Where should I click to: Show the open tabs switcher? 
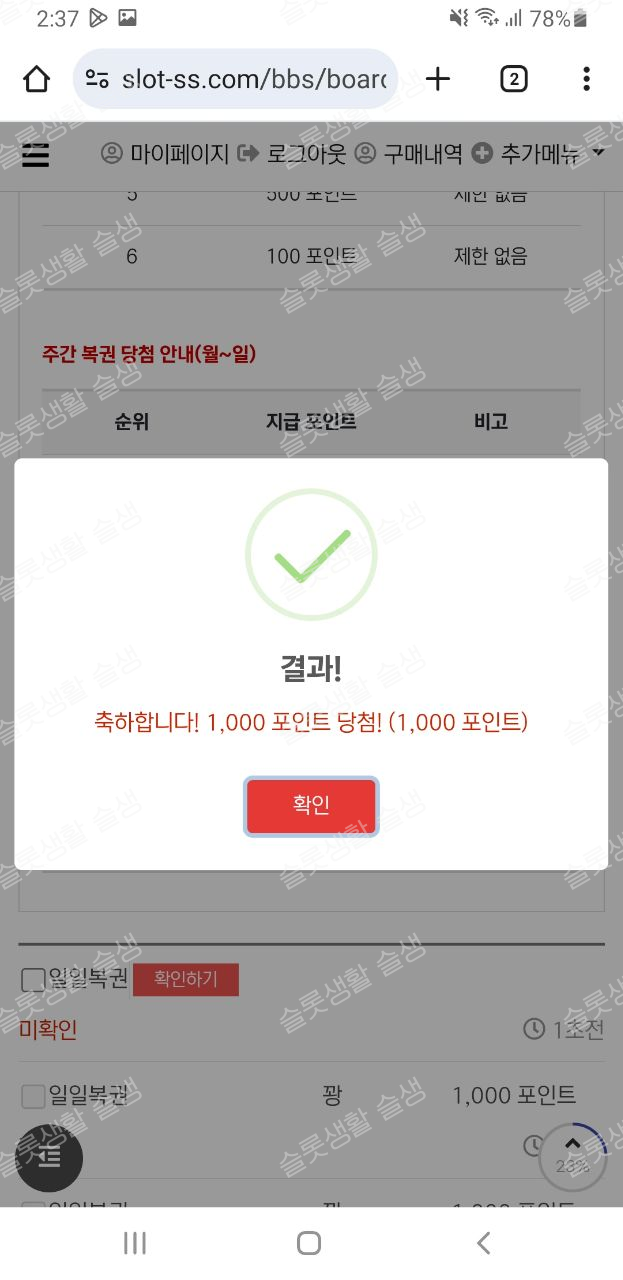point(513,79)
